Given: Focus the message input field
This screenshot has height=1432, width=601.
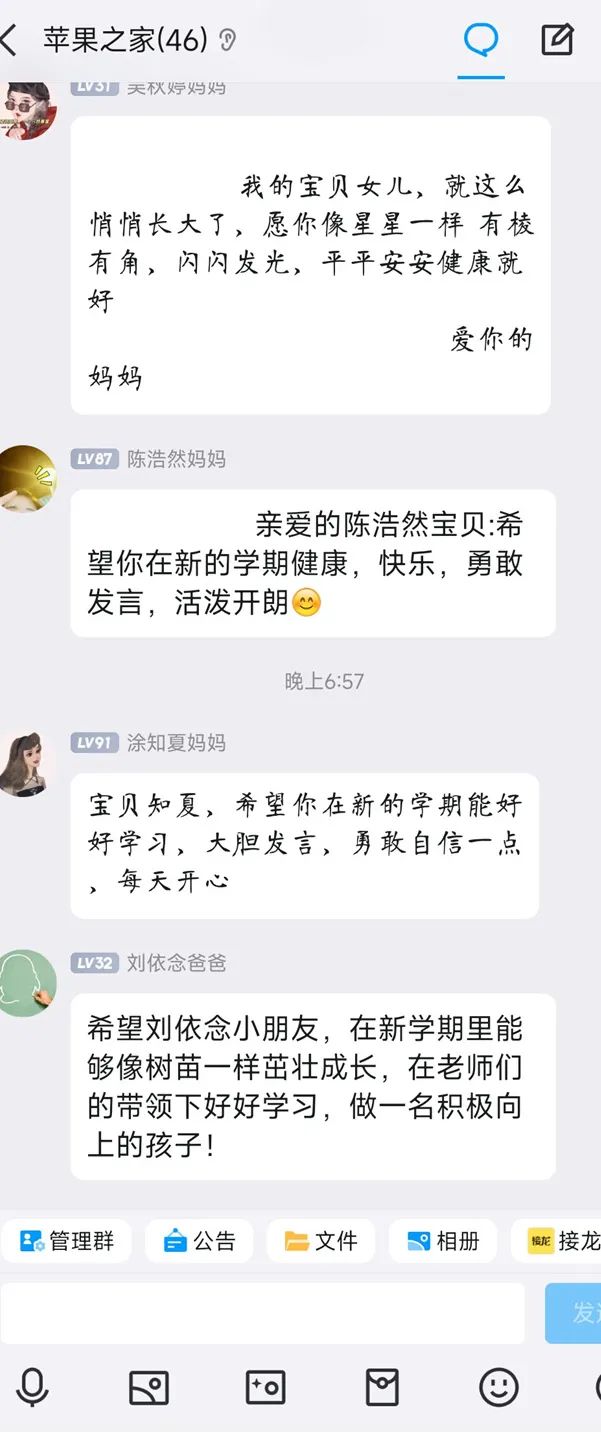Looking at the screenshot, I should [262, 1312].
